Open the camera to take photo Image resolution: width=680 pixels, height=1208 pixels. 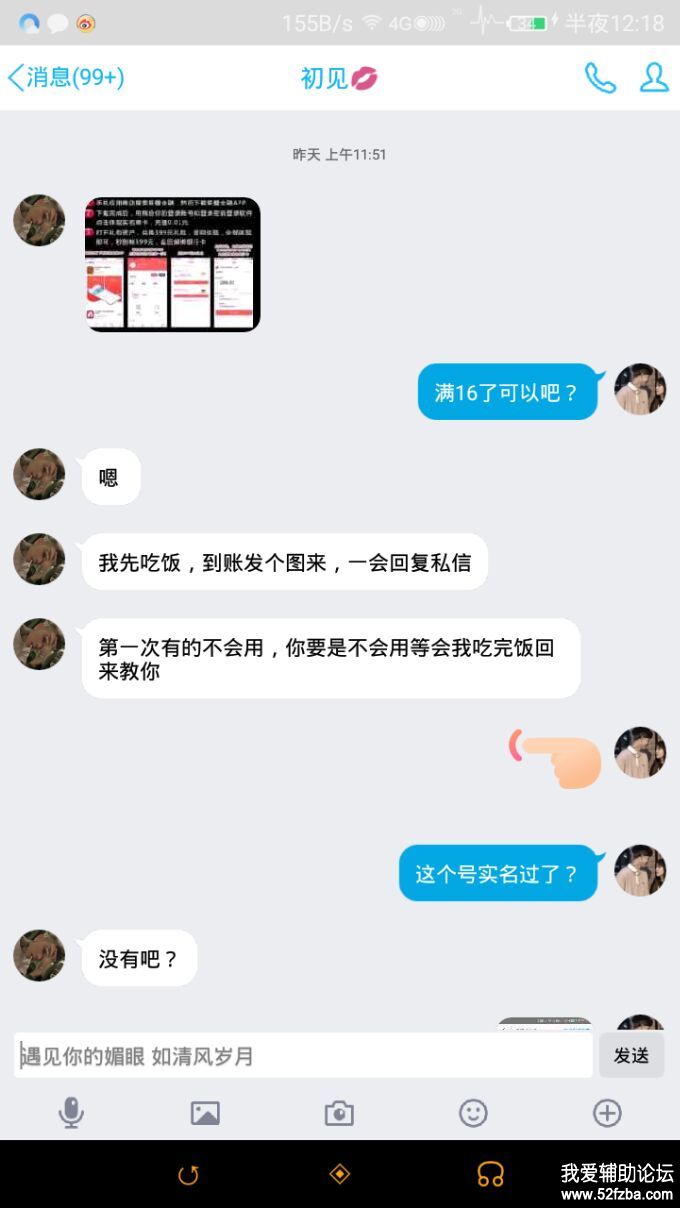[339, 1113]
